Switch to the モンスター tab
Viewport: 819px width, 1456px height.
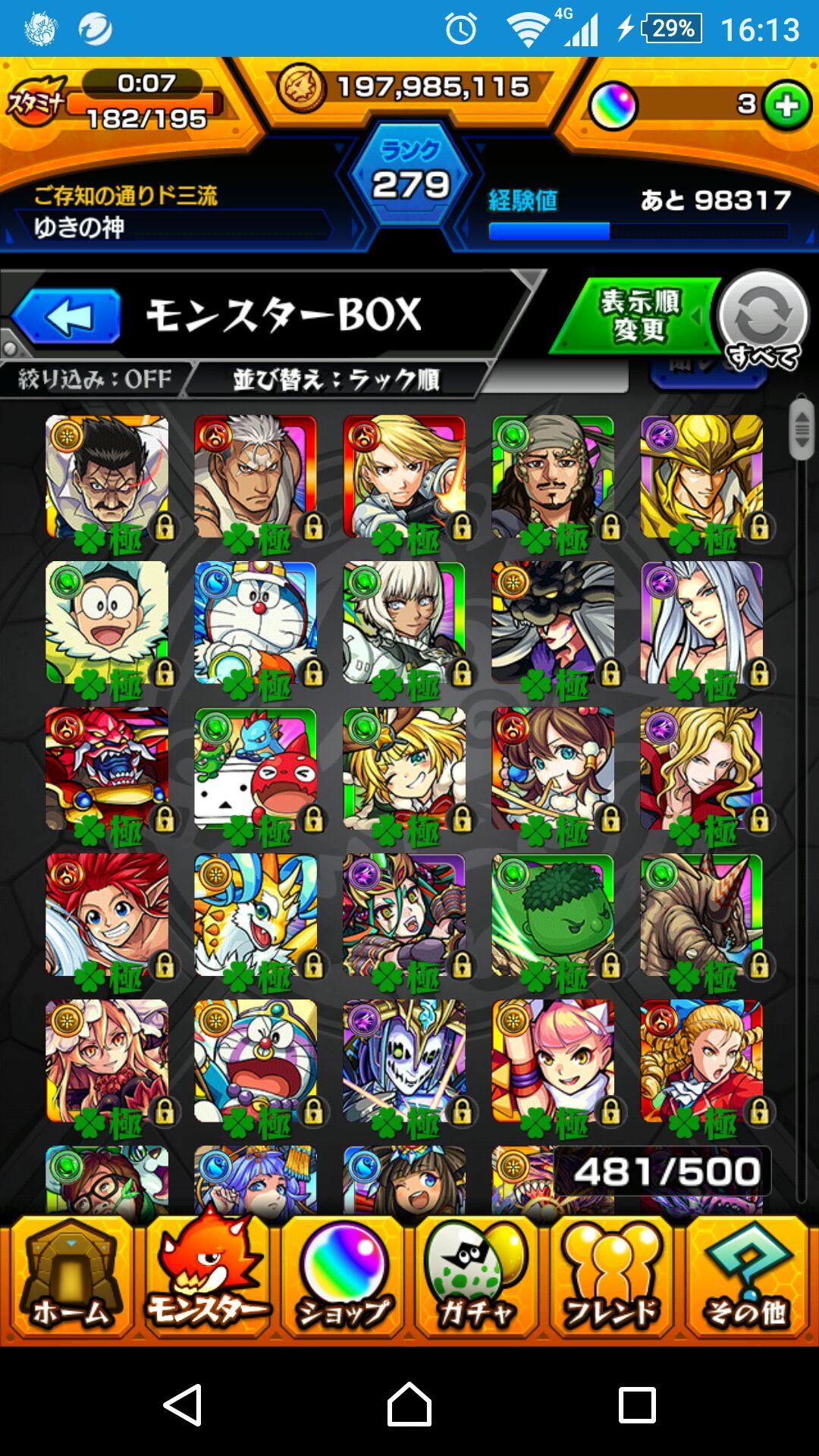click(x=206, y=1276)
